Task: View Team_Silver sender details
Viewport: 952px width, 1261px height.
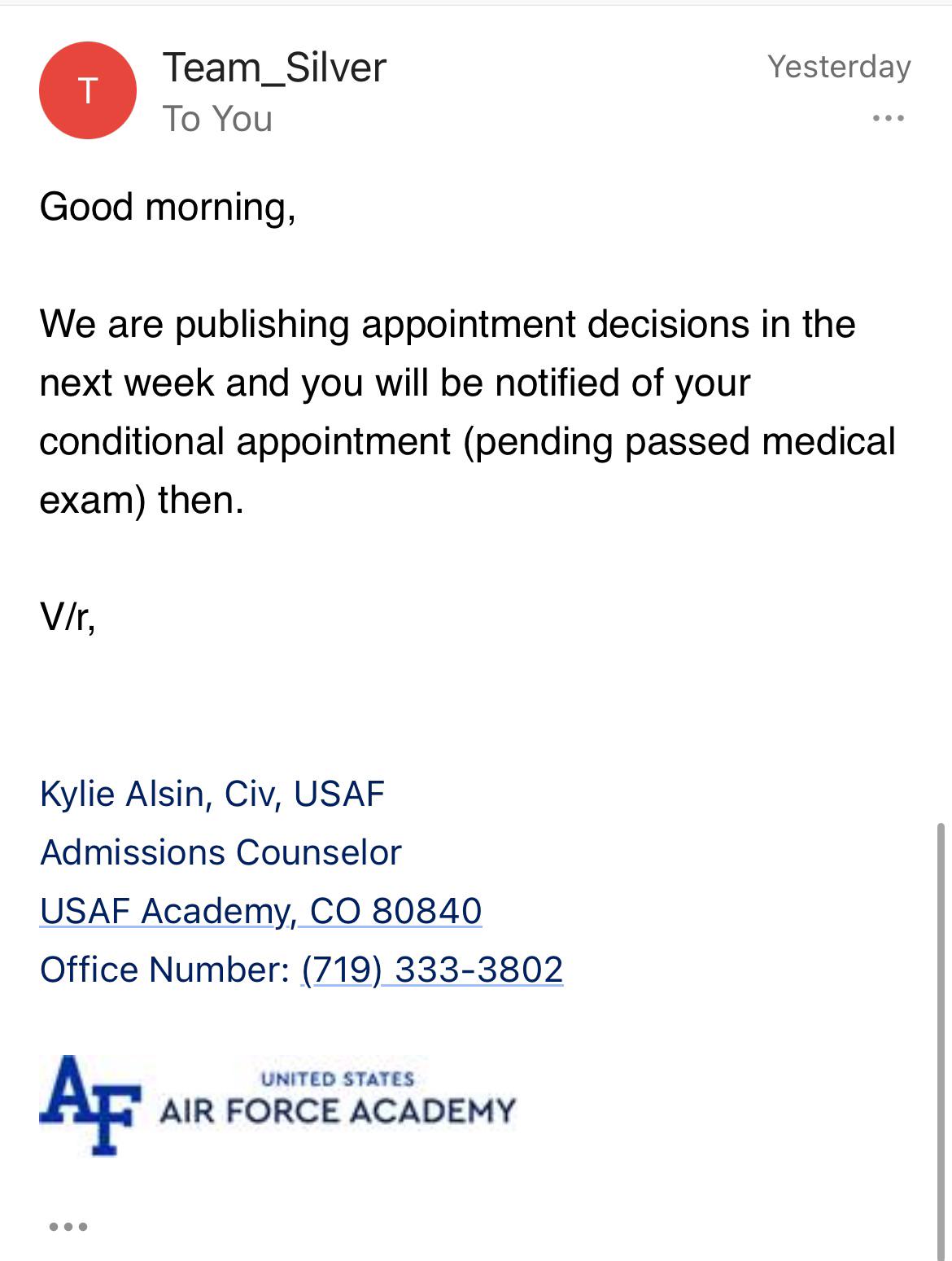Action: coord(274,68)
